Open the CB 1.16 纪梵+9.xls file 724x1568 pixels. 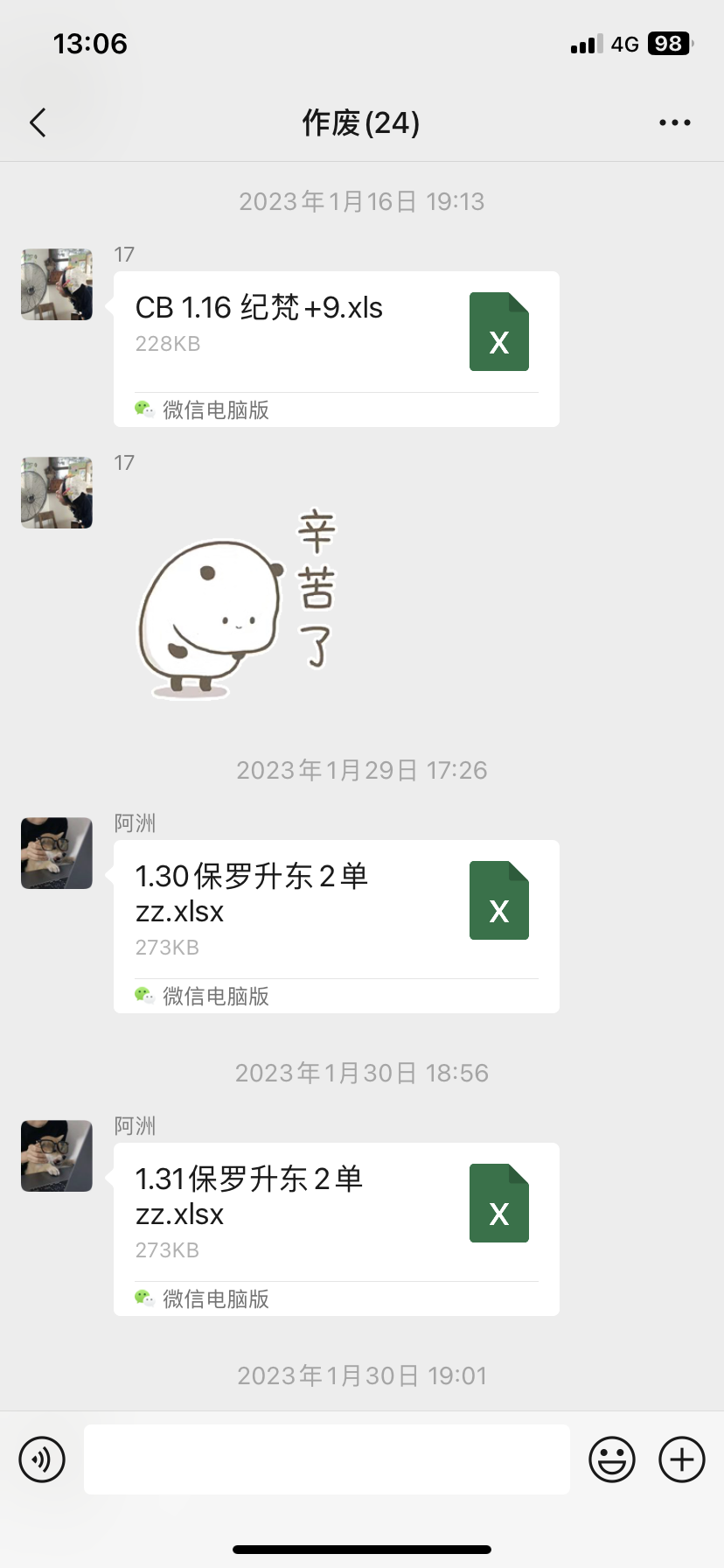(336, 348)
